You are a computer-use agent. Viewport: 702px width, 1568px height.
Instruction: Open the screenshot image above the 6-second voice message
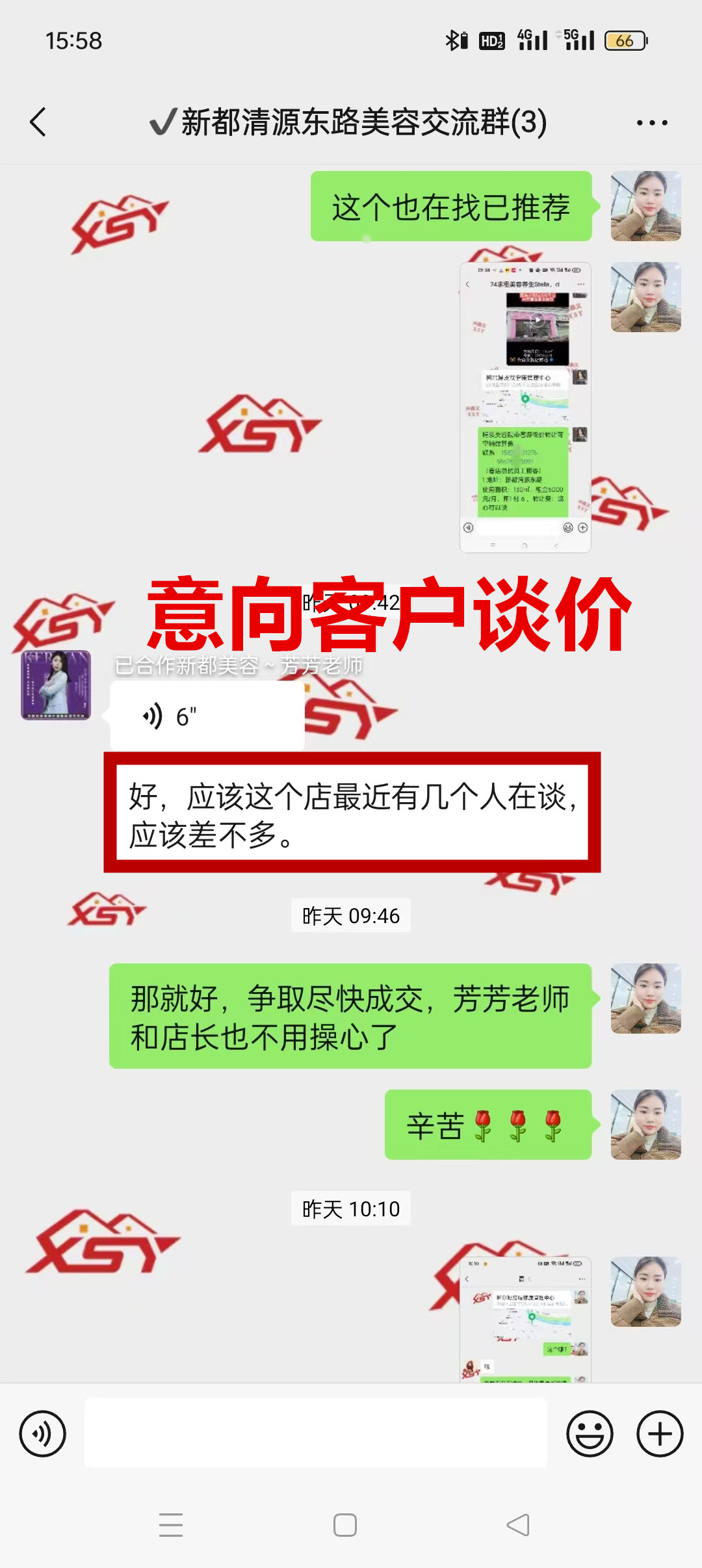(525, 407)
